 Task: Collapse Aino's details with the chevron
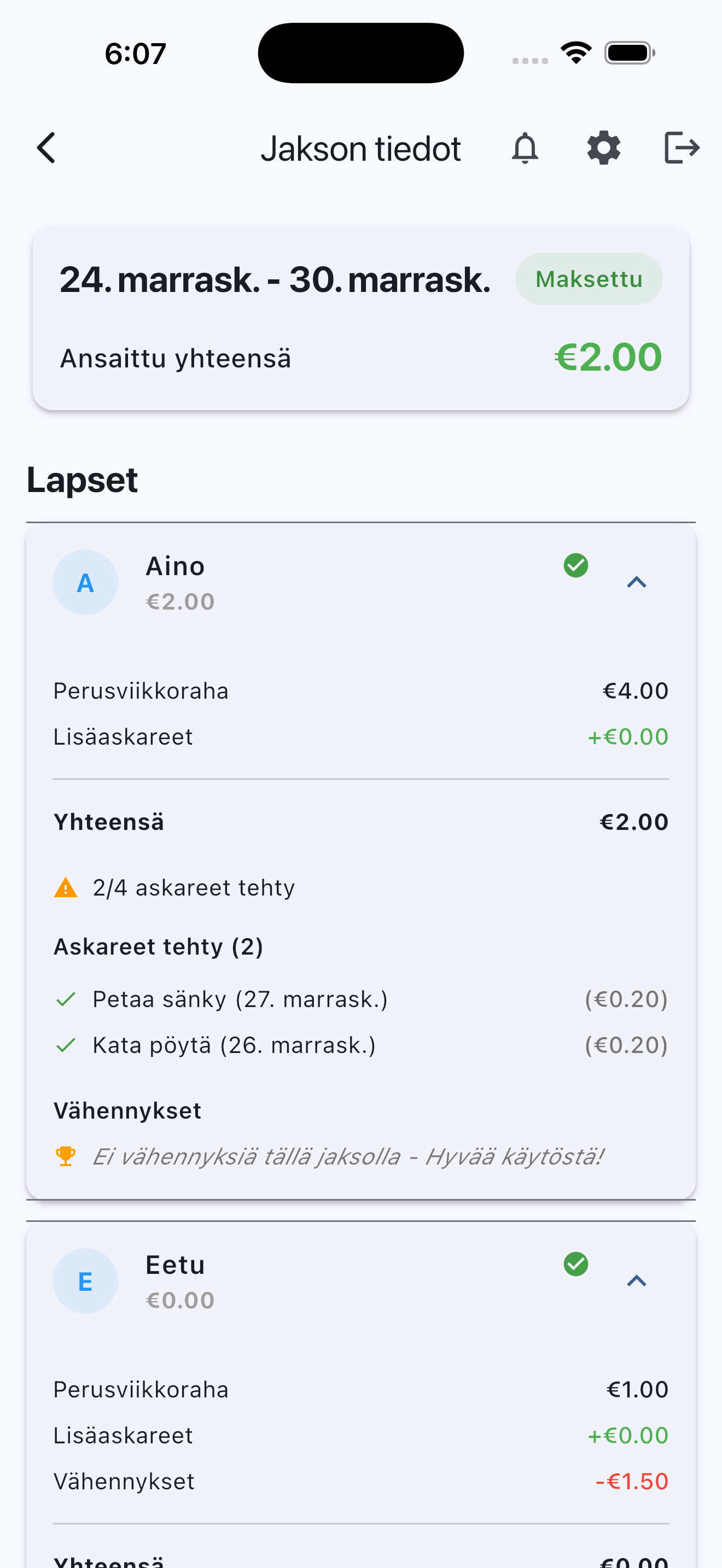[636, 582]
